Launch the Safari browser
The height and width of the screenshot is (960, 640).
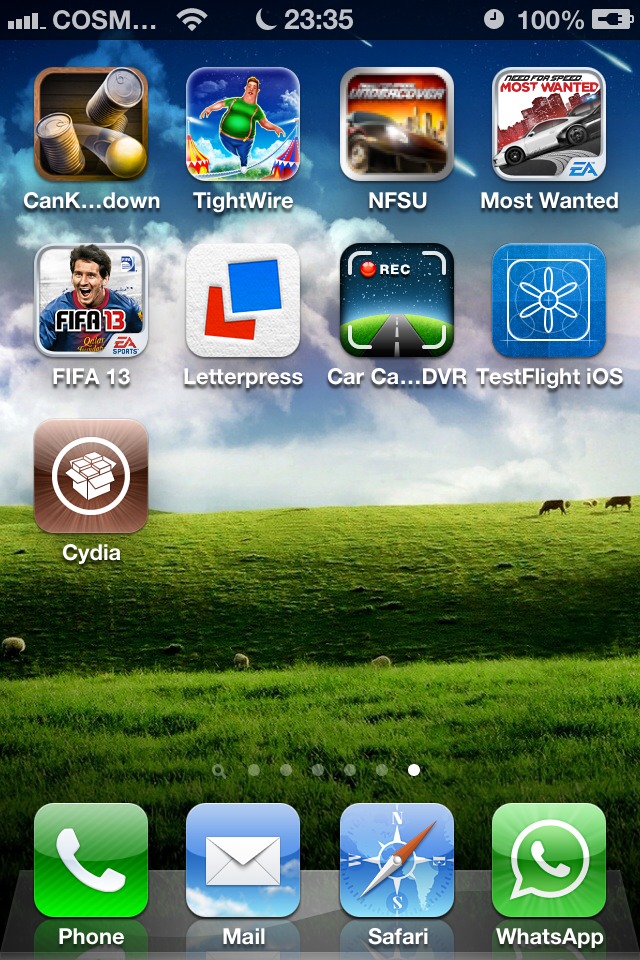click(397, 860)
